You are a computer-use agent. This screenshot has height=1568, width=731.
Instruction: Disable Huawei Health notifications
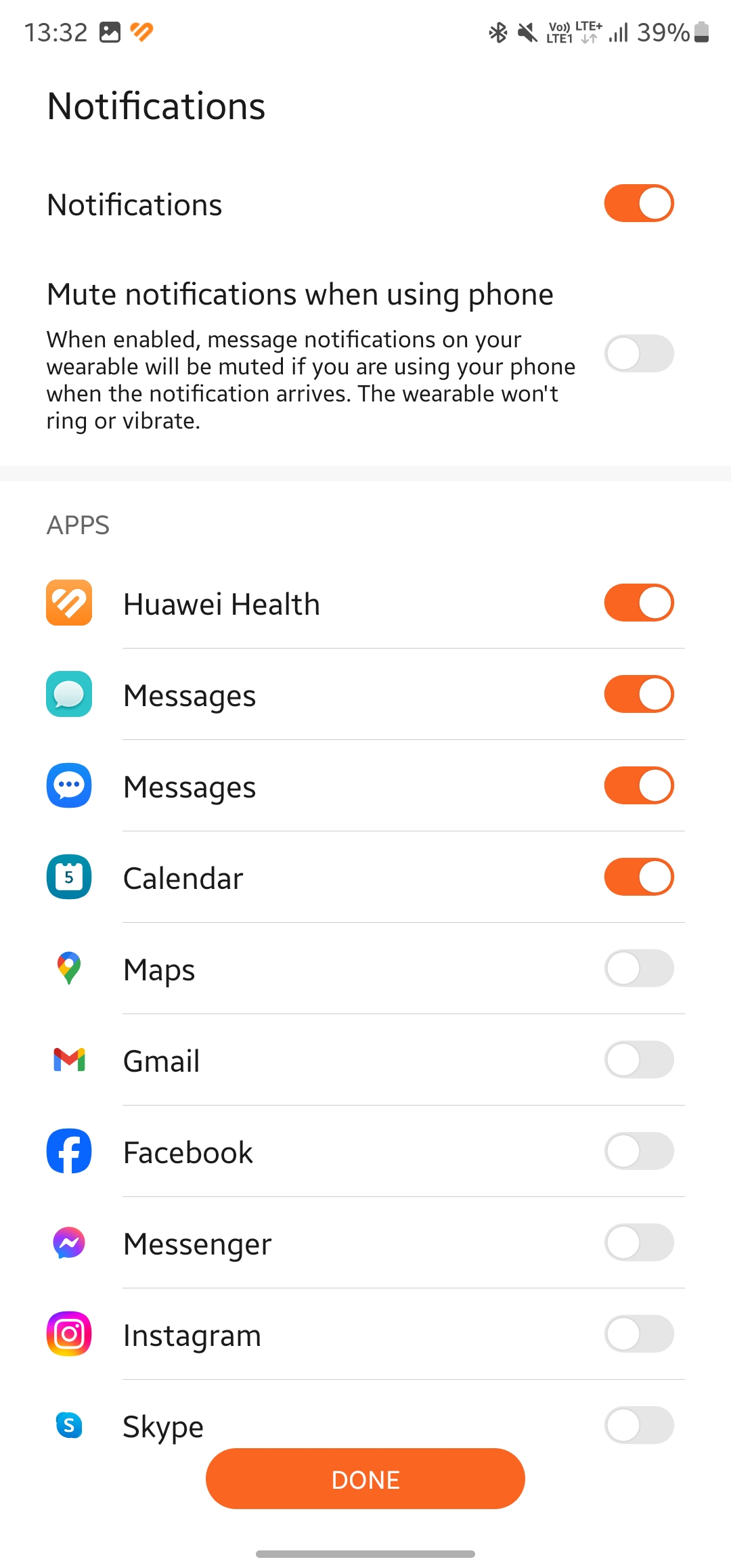[639, 603]
